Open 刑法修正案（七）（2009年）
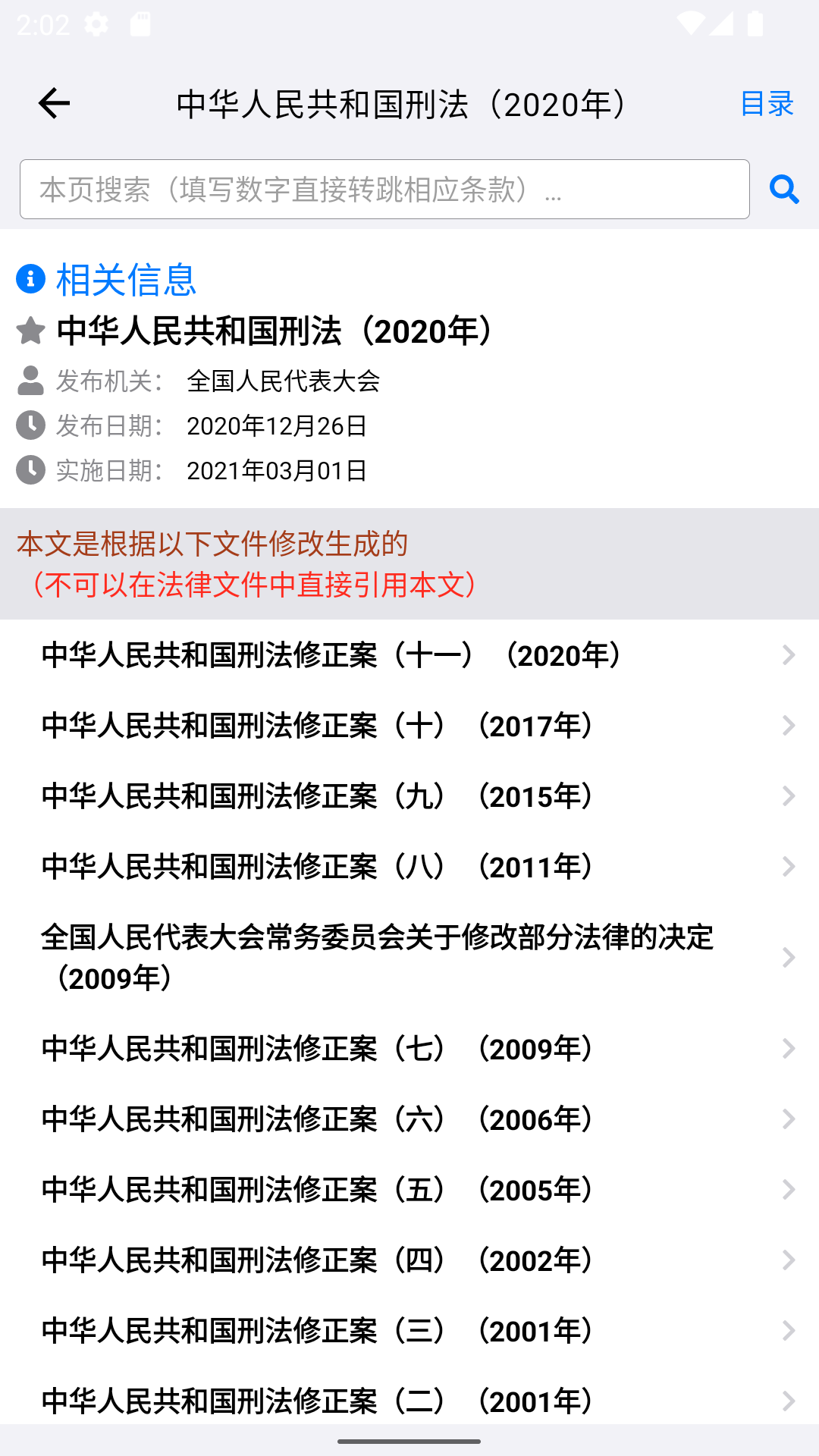The height and width of the screenshot is (1456, 819). point(409,1049)
